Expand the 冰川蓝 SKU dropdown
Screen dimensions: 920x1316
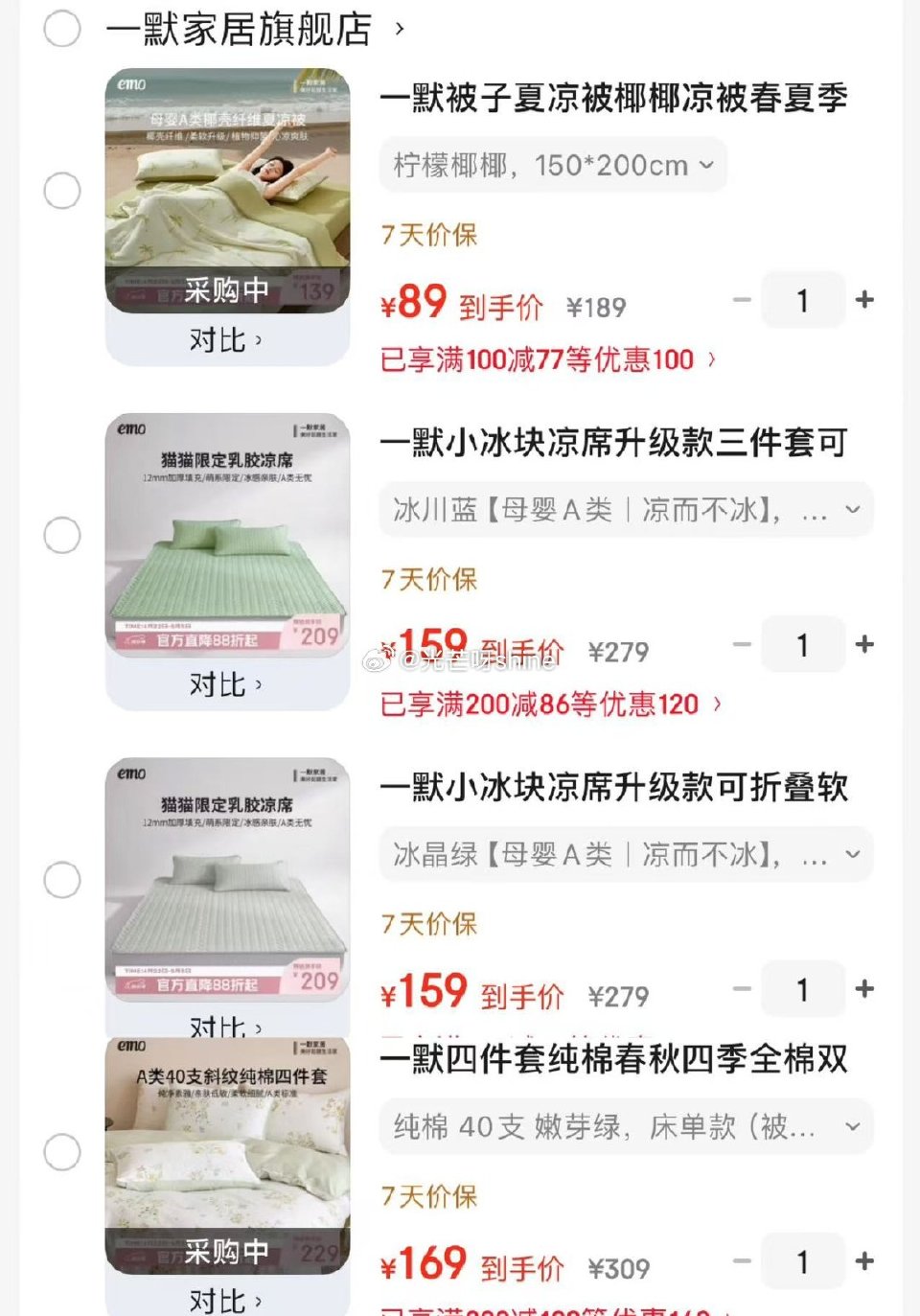pos(626,511)
